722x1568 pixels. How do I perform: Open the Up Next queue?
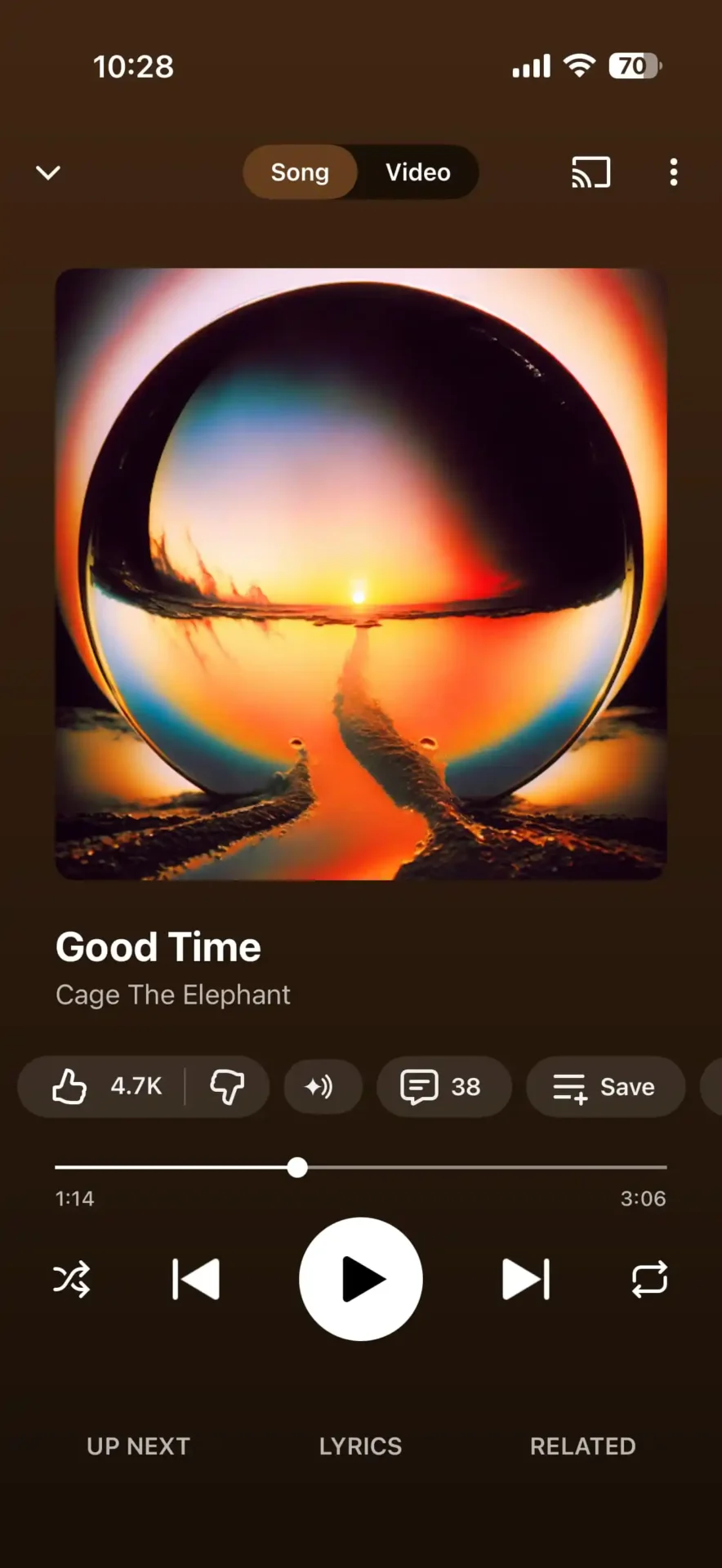(137, 1445)
